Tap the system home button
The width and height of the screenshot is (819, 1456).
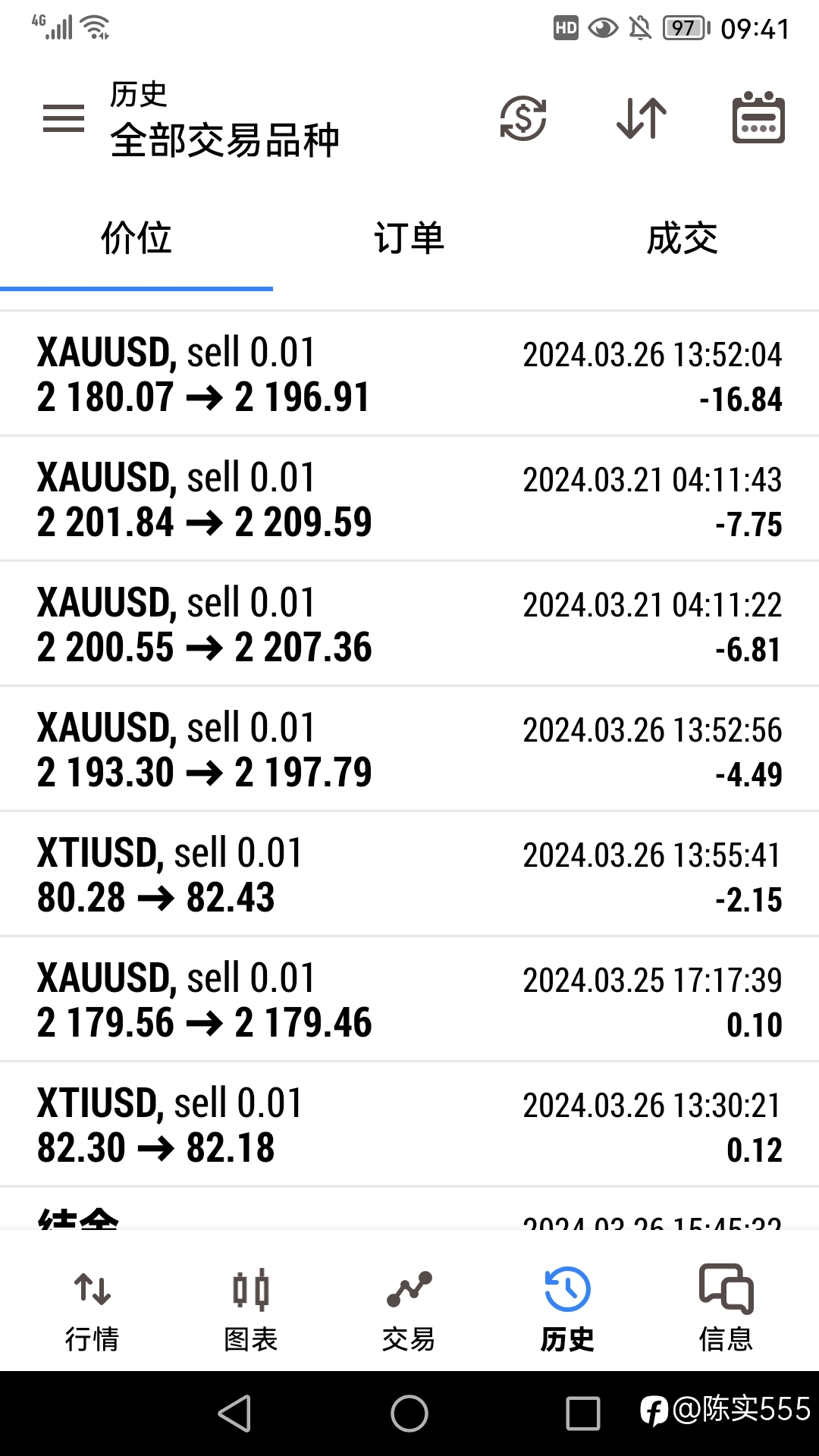point(409,1414)
